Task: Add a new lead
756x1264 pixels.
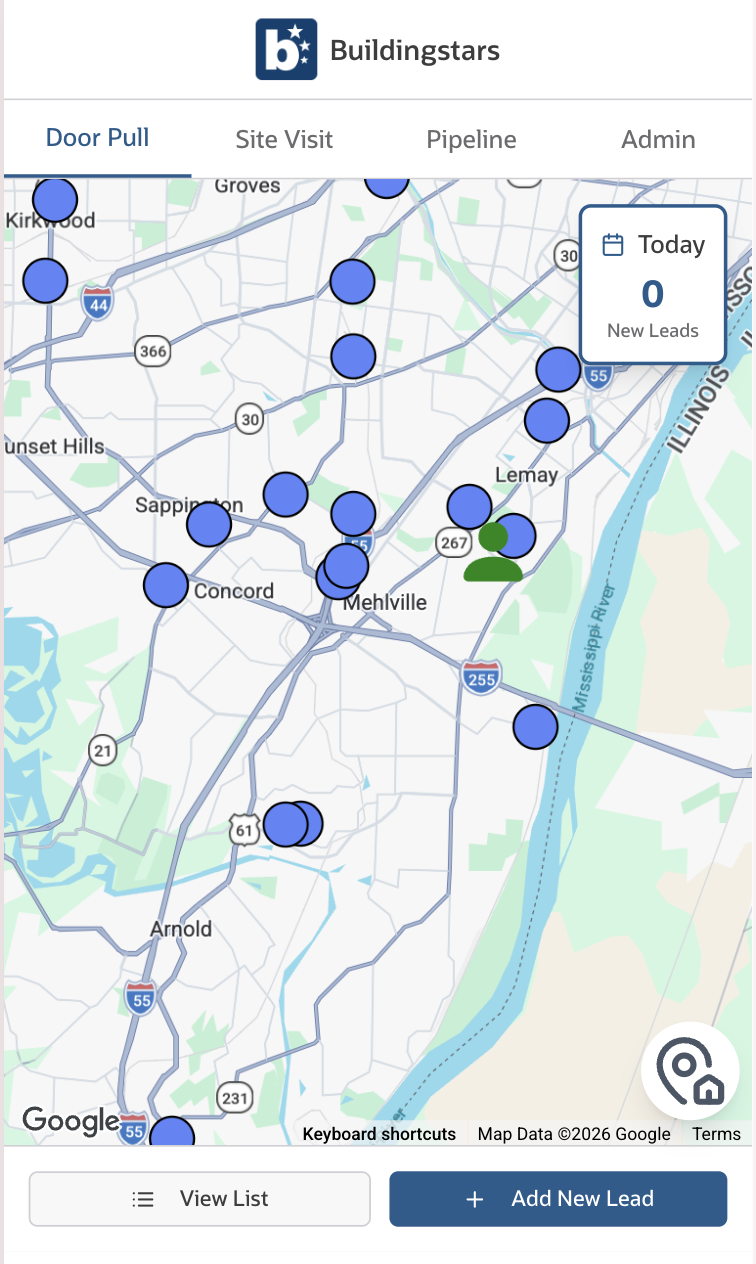Action: coord(558,1199)
